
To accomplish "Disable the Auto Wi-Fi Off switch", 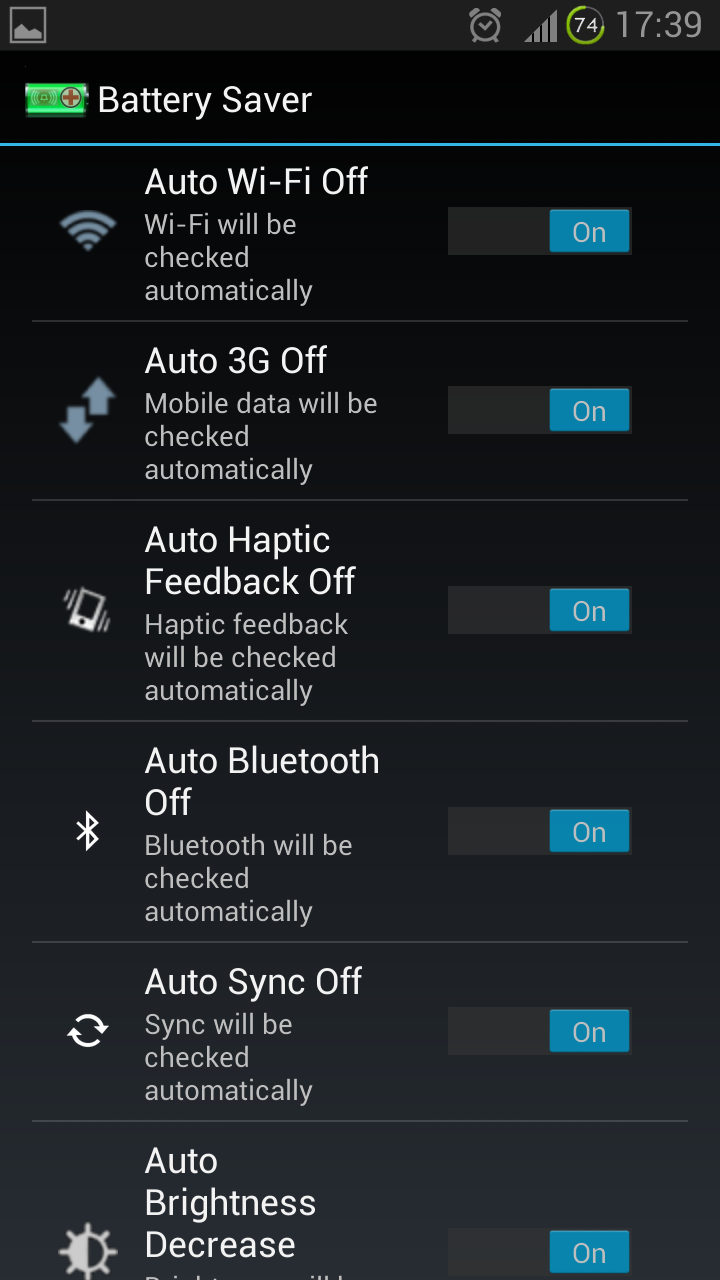I will coord(539,231).
